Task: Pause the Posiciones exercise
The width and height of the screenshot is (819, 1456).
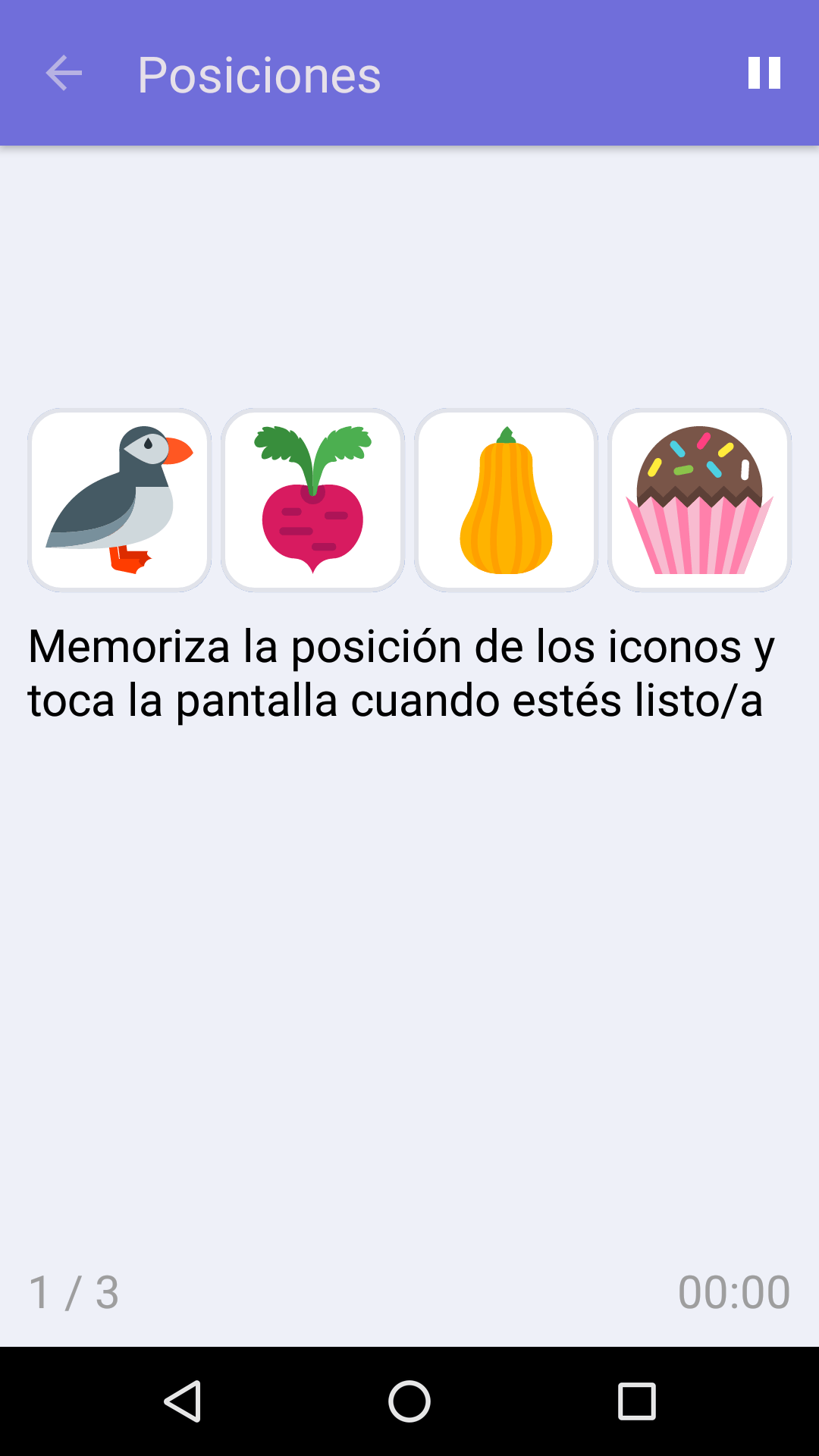Action: coord(764,73)
